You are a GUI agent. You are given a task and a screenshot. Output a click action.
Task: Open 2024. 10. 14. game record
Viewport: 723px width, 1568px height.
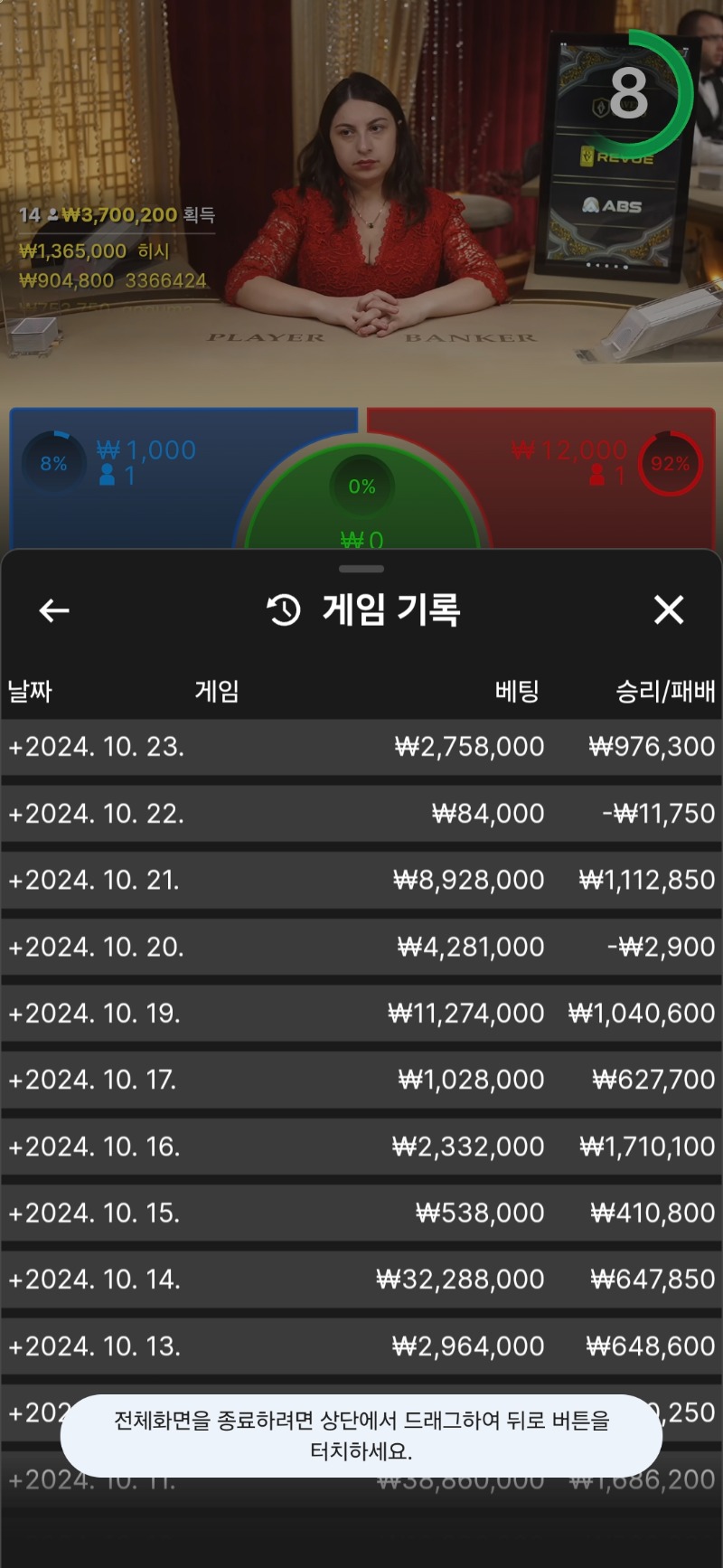(96, 1280)
